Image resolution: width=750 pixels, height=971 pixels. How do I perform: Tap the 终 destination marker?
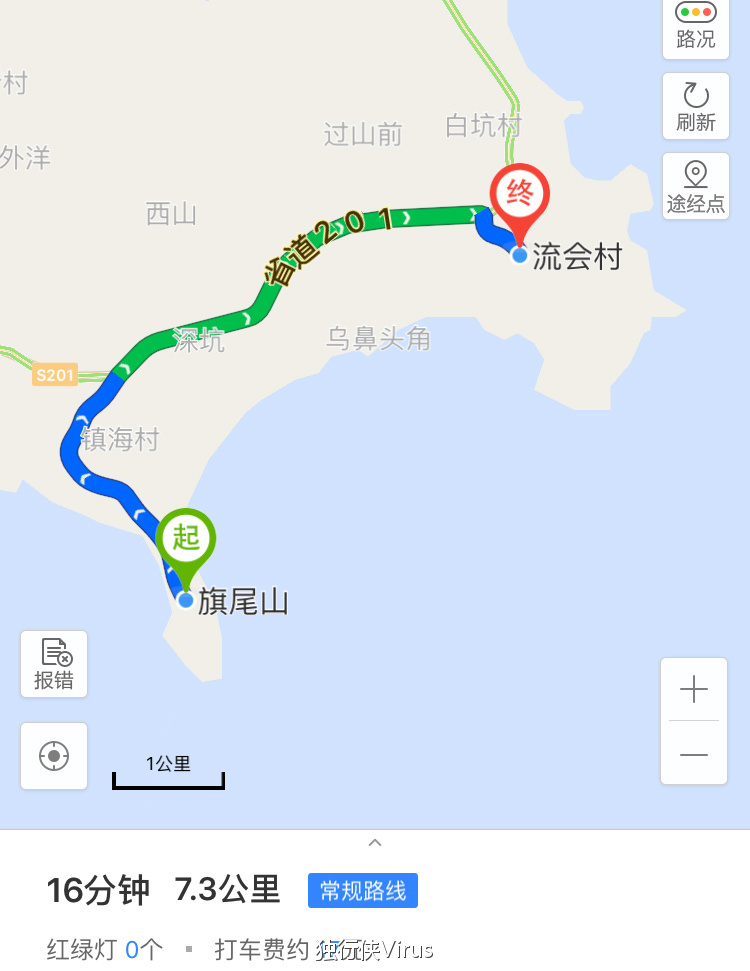tap(519, 196)
